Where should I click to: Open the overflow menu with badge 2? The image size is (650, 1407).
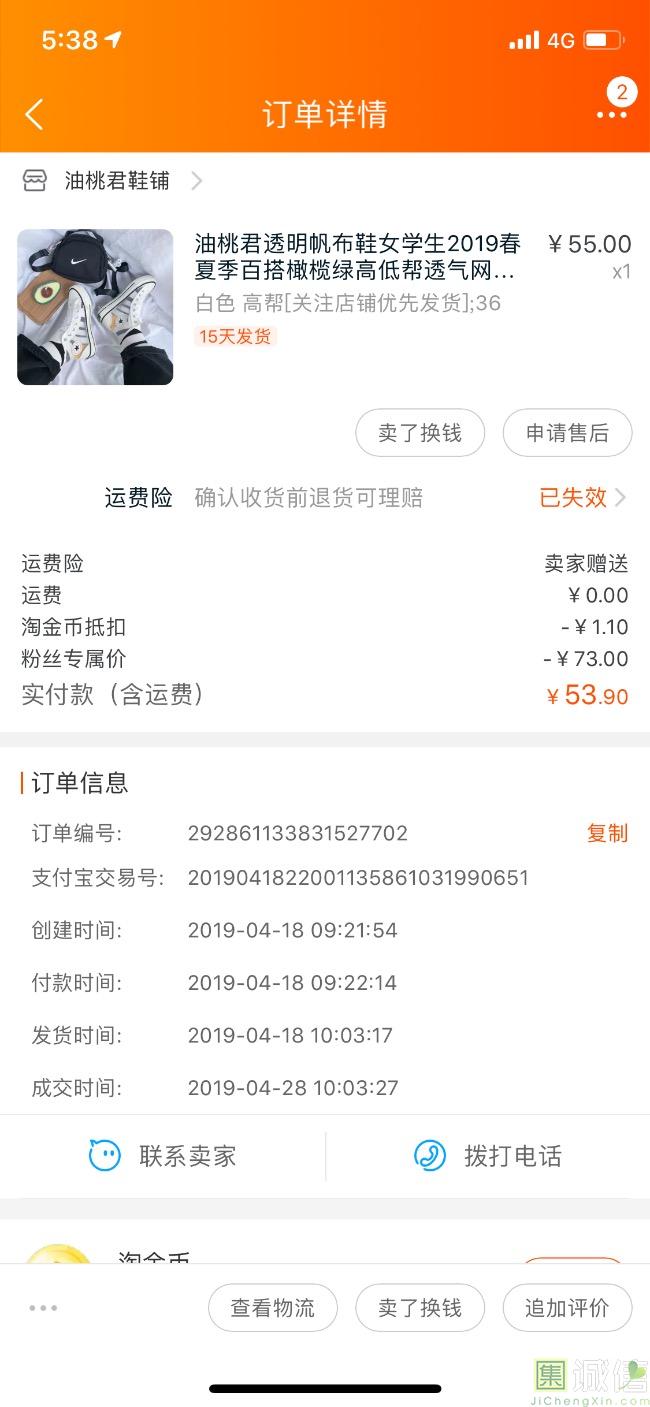pyautogui.click(x=611, y=114)
